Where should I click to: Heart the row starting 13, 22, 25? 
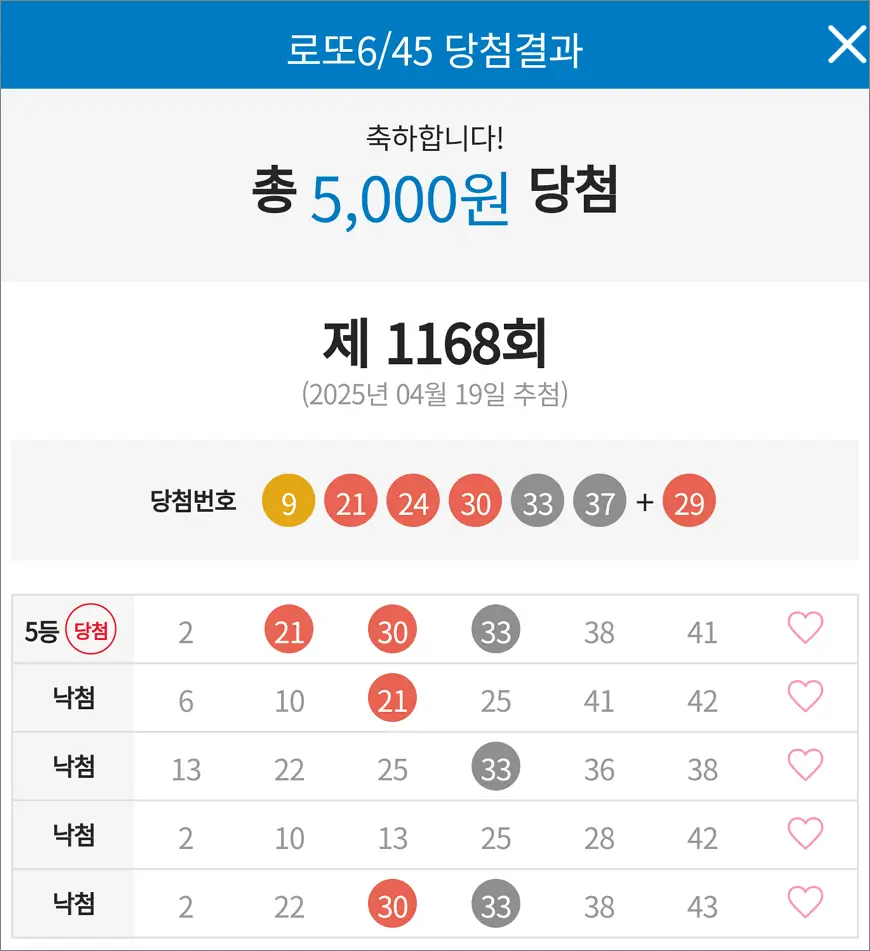(x=805, y=765)
